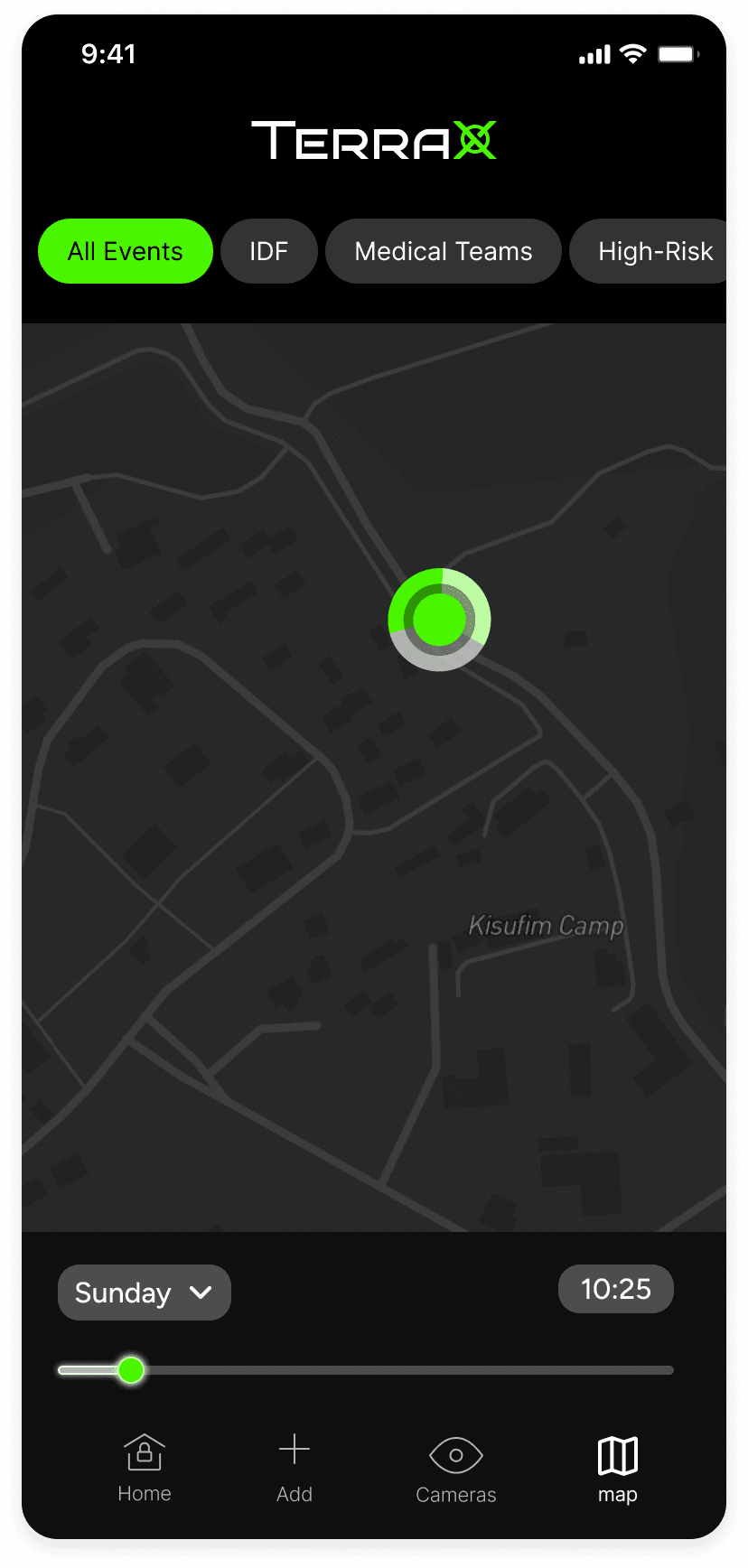The width and height of the screenshot is (748, 1568).
Task: Go to the Home tab
Action: tap(145, 1468)
